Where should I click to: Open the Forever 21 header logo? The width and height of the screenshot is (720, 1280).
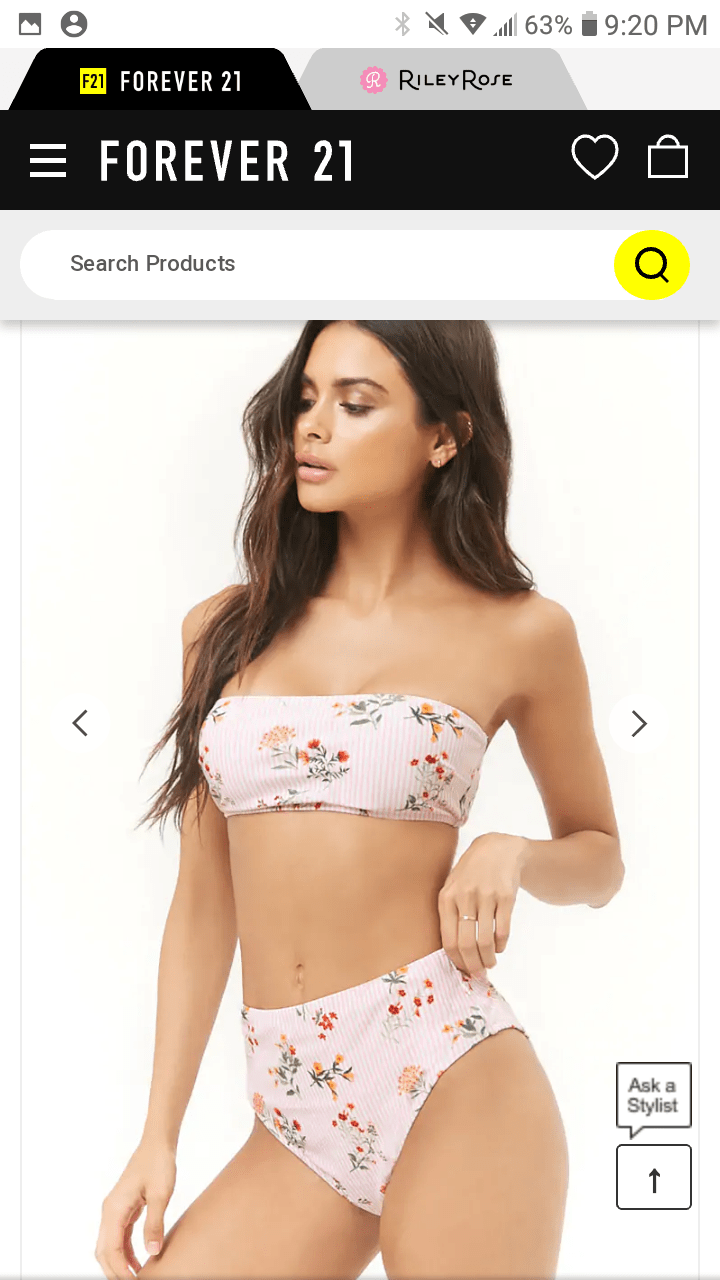(226, 161)
